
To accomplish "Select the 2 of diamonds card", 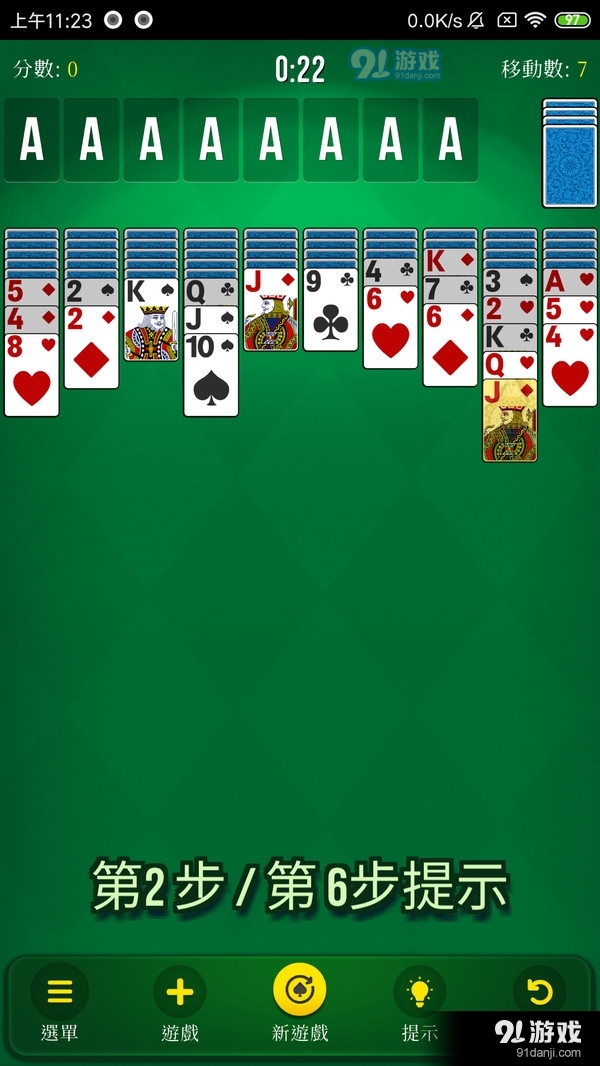I will pyautogui.click(x=91, y=348).
